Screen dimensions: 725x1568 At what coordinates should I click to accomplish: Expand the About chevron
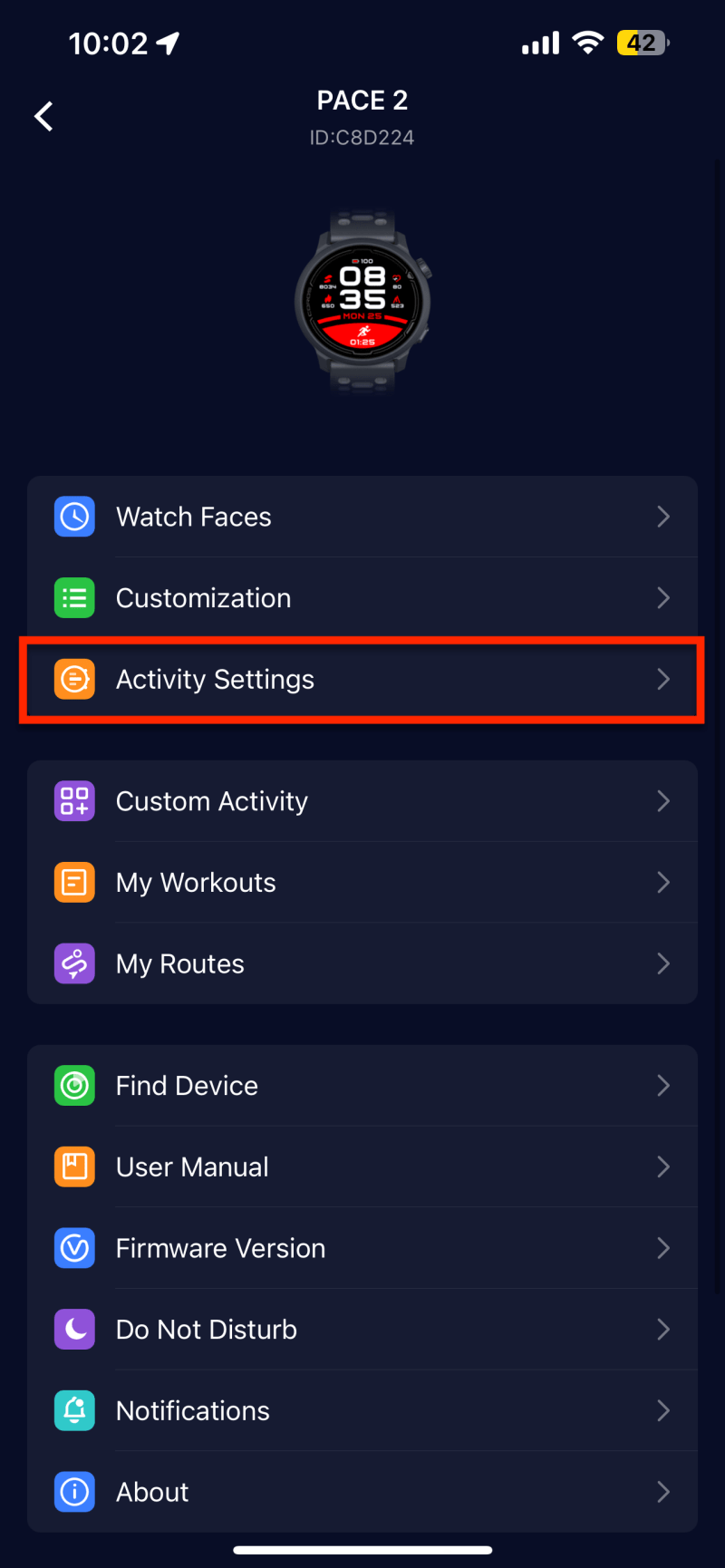click(x=662, y=1492)
